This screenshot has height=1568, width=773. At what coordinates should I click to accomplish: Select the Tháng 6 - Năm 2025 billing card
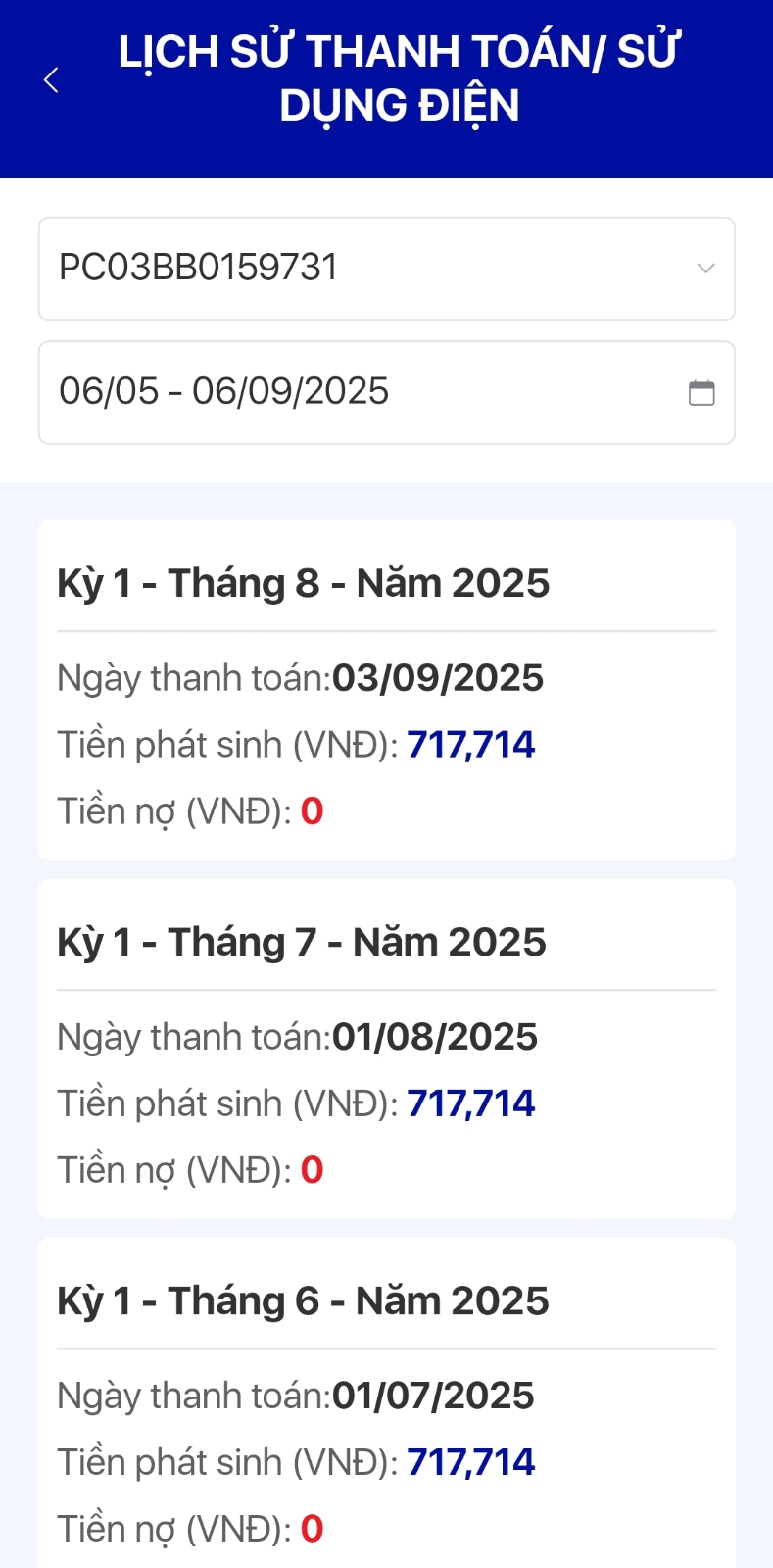click(386, 1403)
